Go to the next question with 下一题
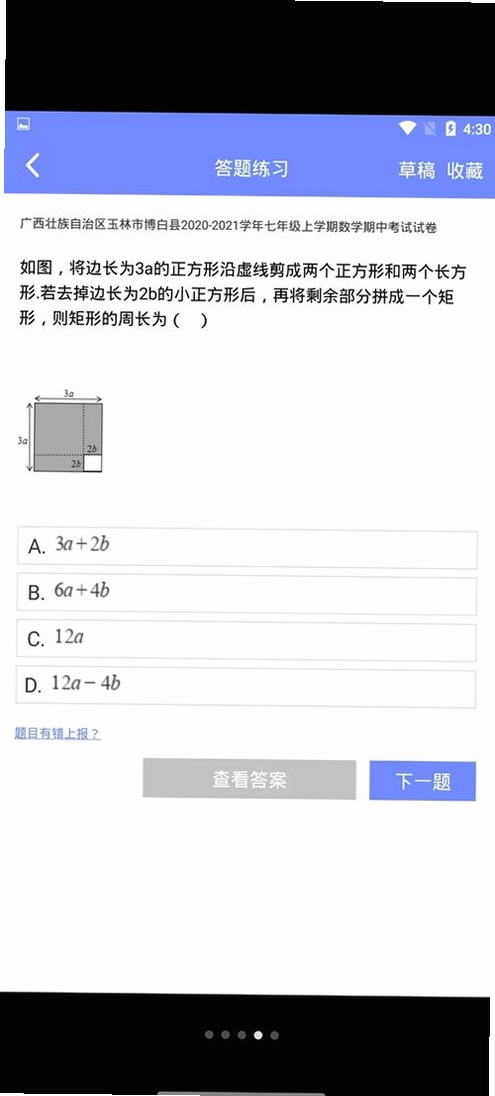This screenshot has width=495, height=1096. (x=422, y=781)
